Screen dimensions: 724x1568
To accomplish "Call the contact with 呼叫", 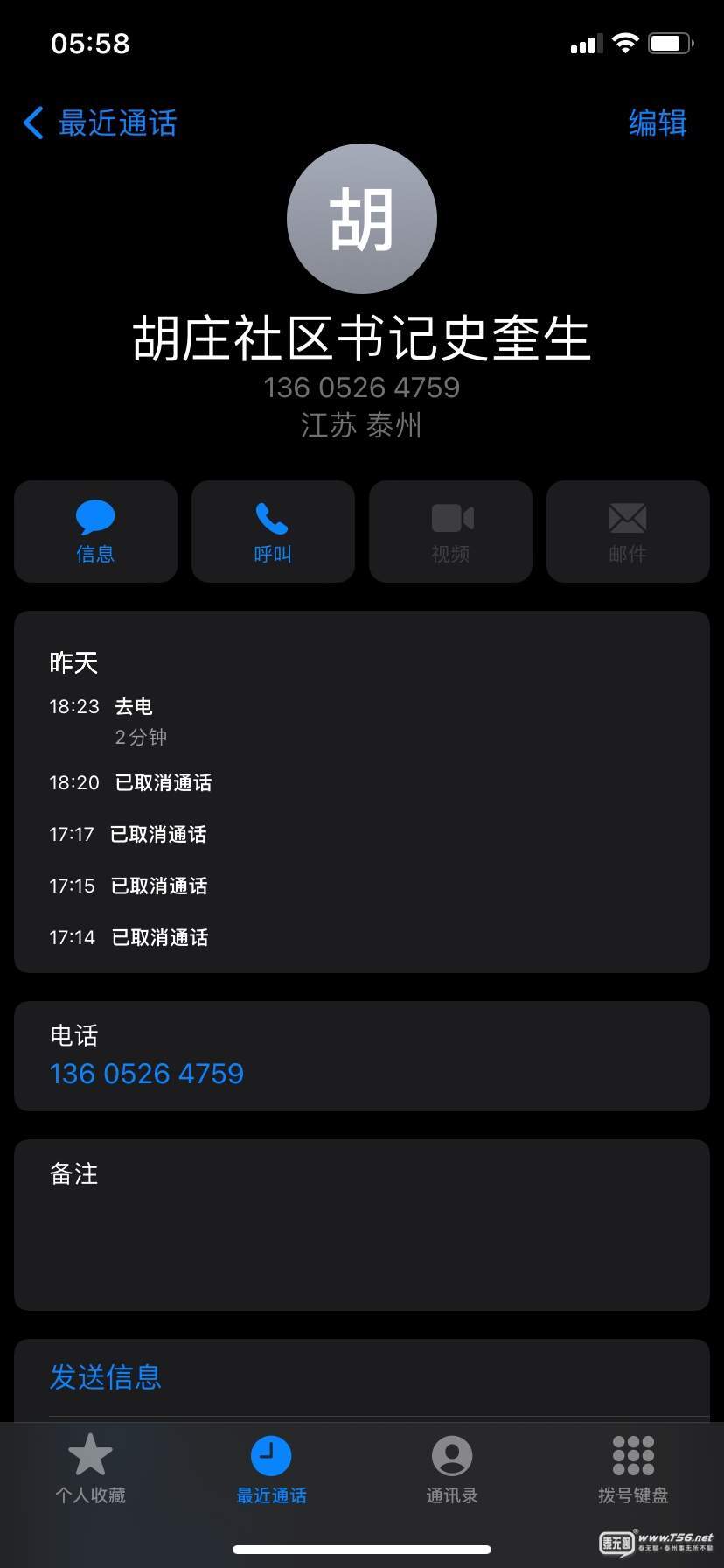I will click(x=273, y=531).
